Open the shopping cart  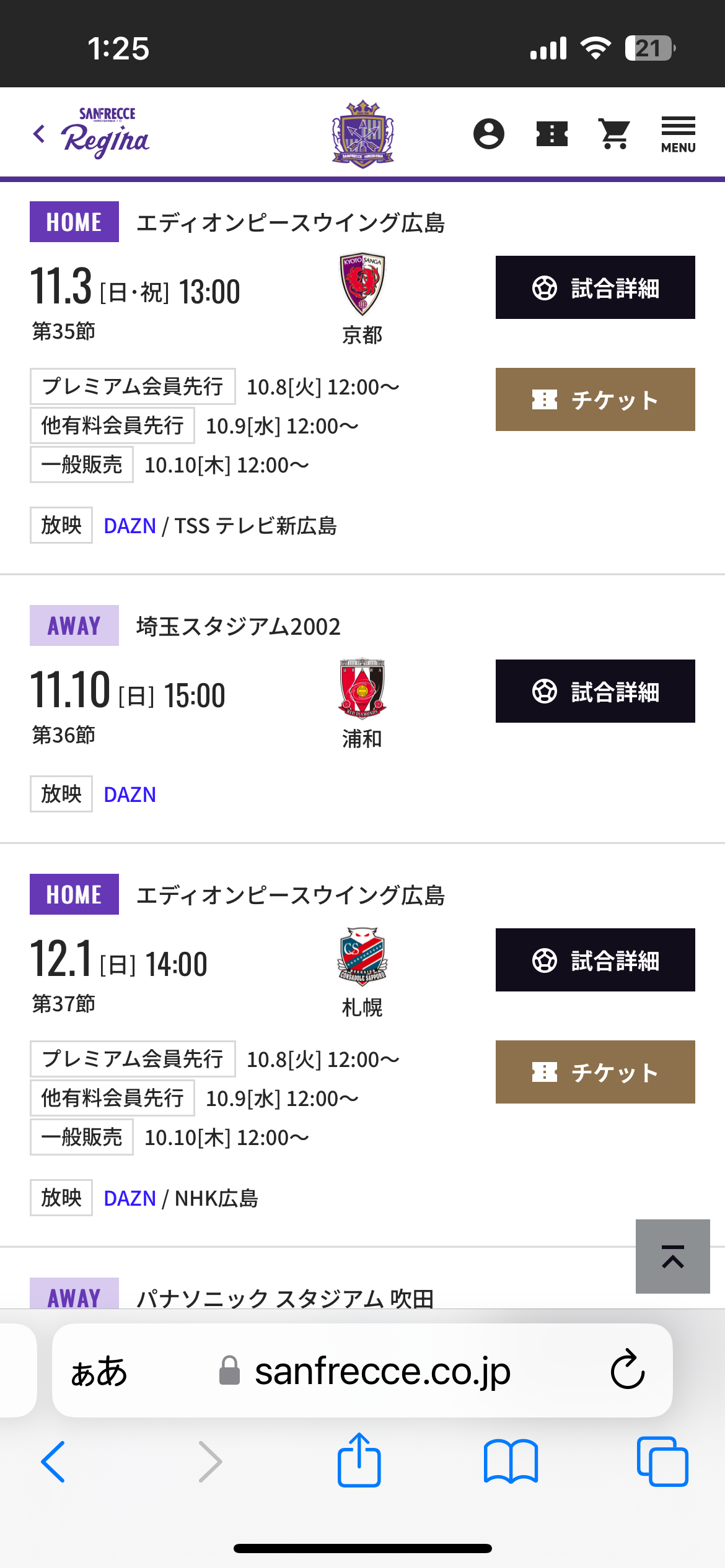(615, 134)
